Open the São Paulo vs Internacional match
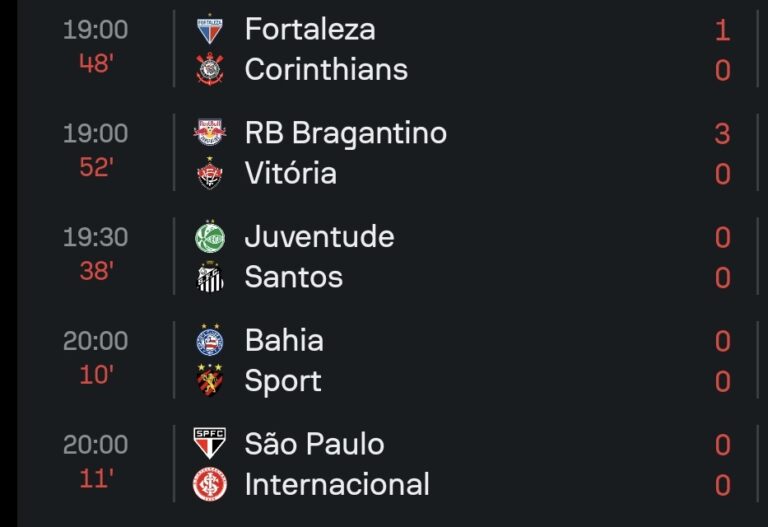This screenshot has width=768, height=527. [400, 465]
